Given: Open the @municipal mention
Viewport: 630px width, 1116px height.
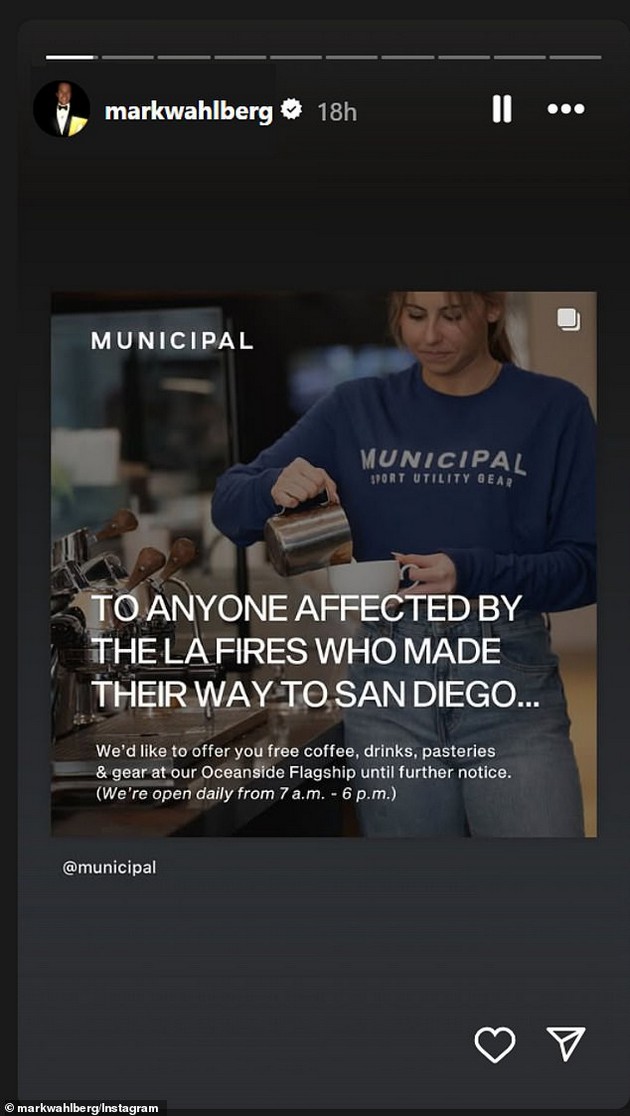Looking at the screenshot, I should click(110, 867).
